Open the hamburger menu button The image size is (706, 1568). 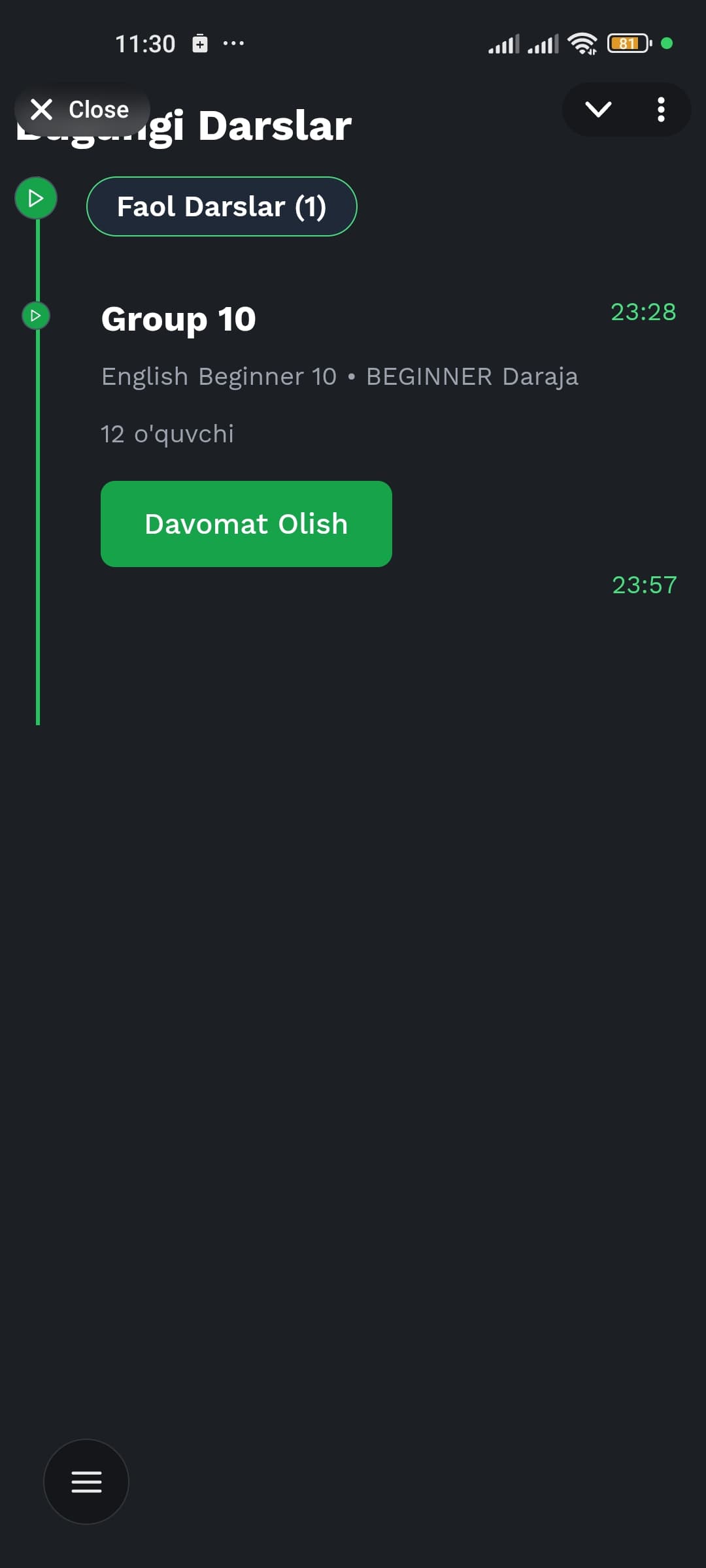(86, 1482)
